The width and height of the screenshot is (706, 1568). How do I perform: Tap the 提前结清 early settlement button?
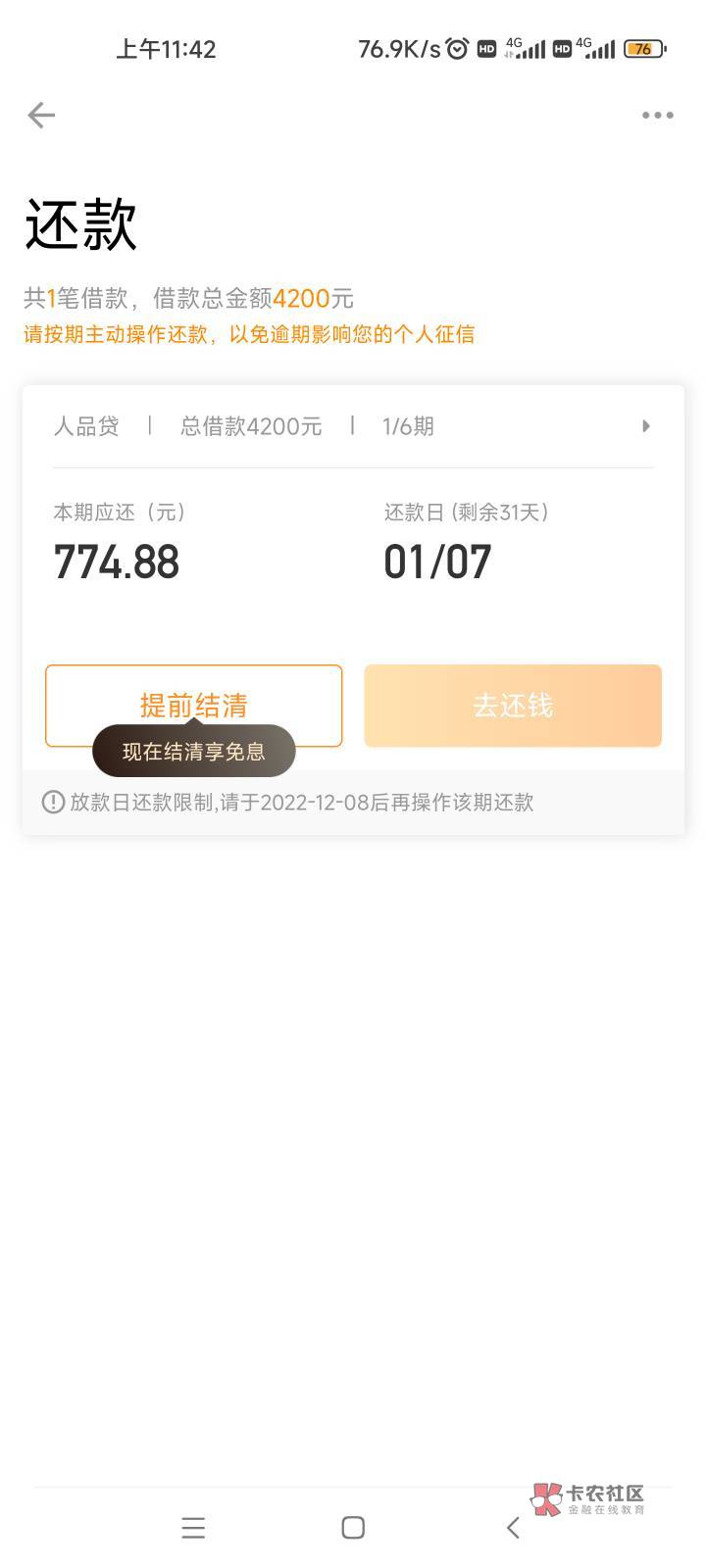coord(193,706)
